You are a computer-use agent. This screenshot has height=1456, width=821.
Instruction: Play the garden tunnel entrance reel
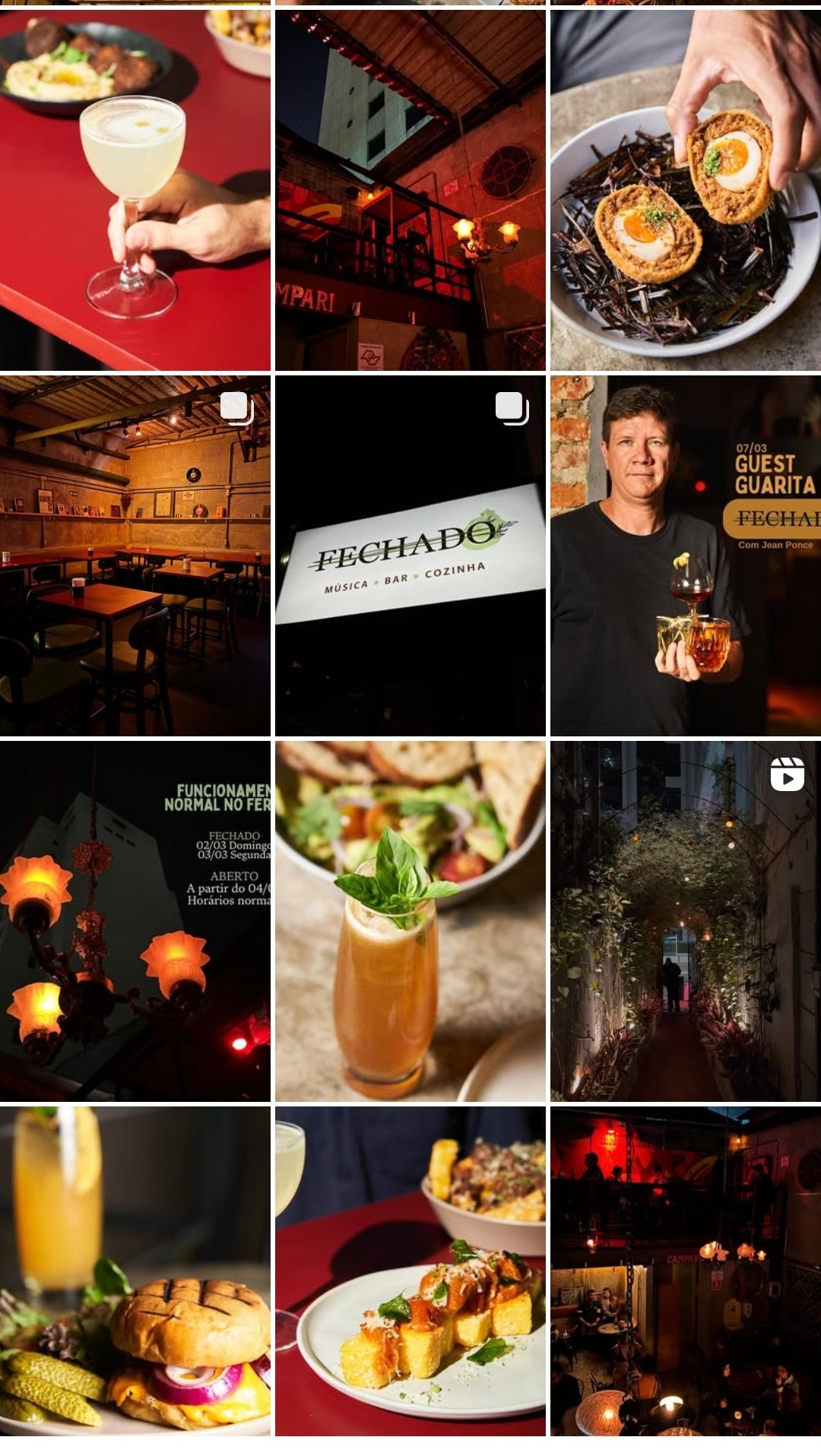coord(685,921)
